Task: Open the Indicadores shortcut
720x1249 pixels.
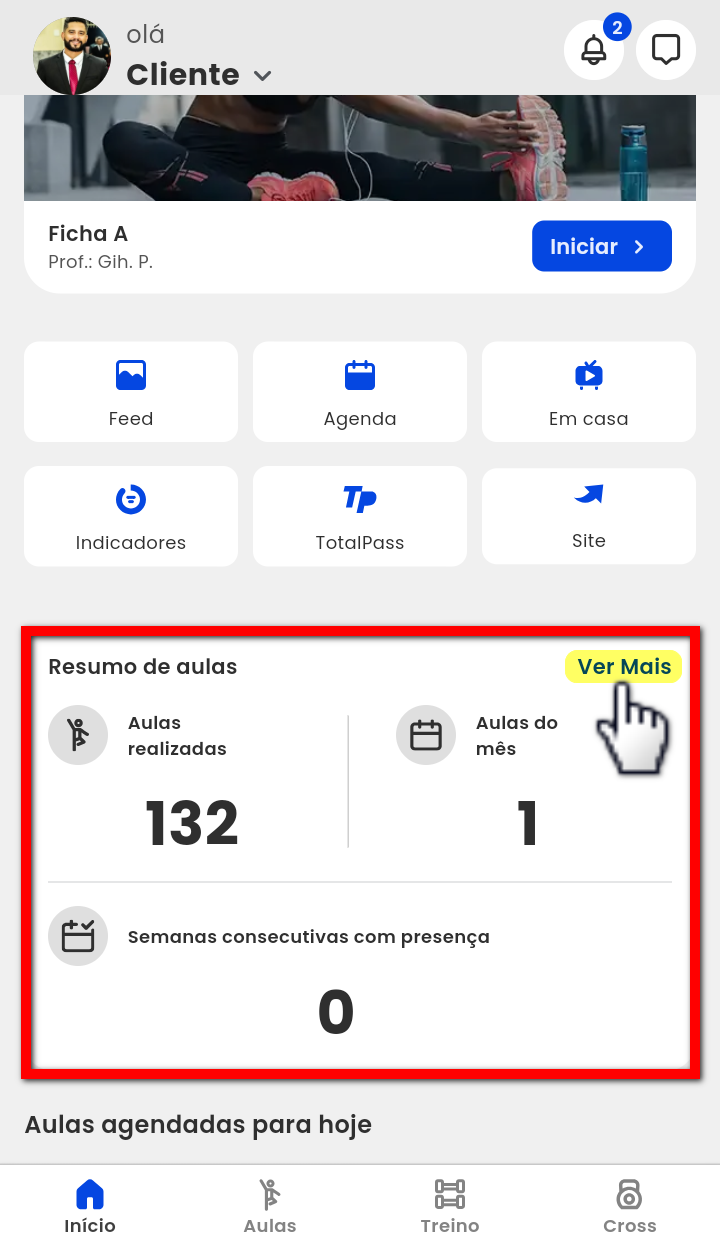Action: point(131,516)
